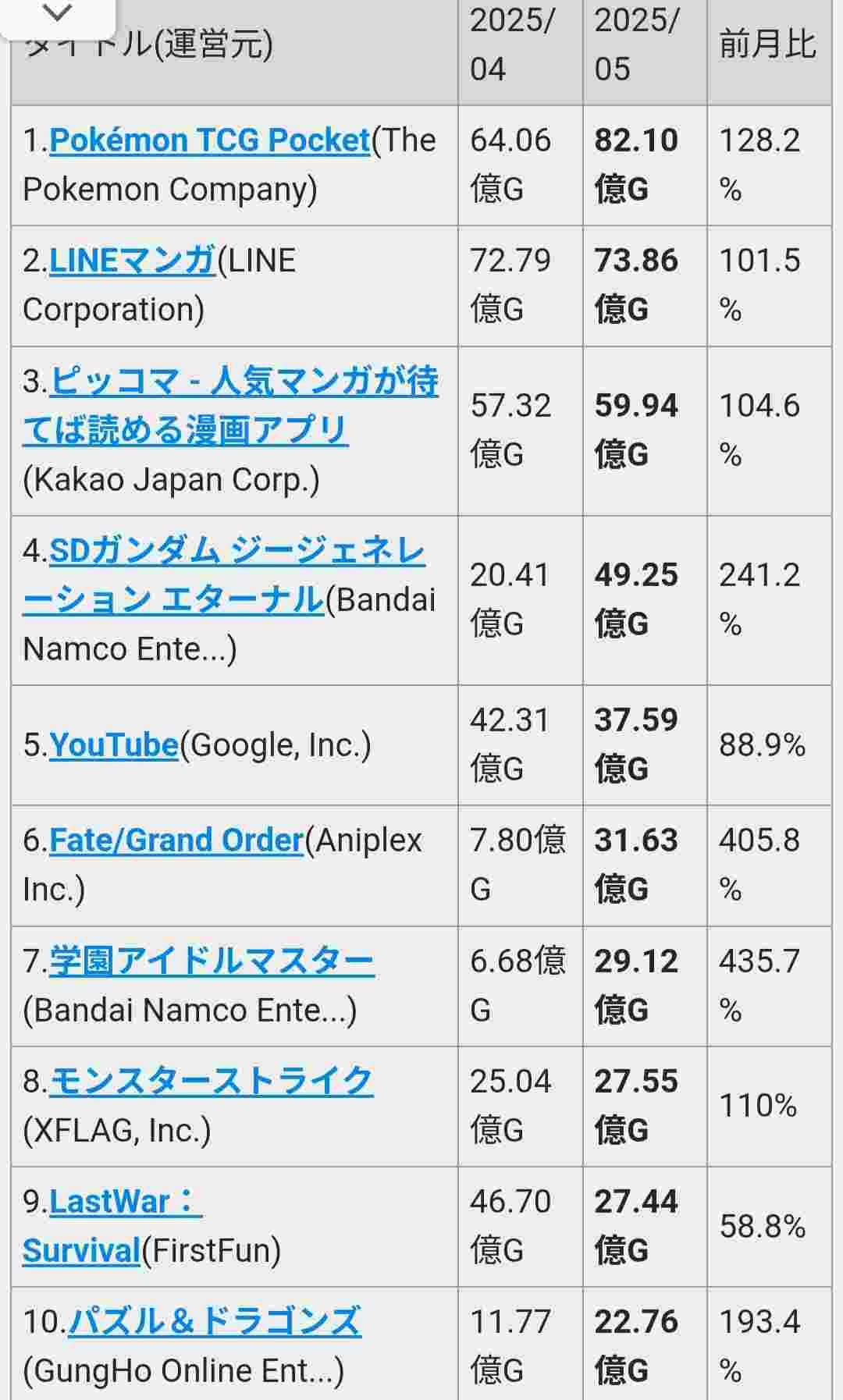The height and width of the screenshot is (1400, 843).
Task: Tap the collapse chevron at the top
Action: pyautogui.click(x=58, y=13)
